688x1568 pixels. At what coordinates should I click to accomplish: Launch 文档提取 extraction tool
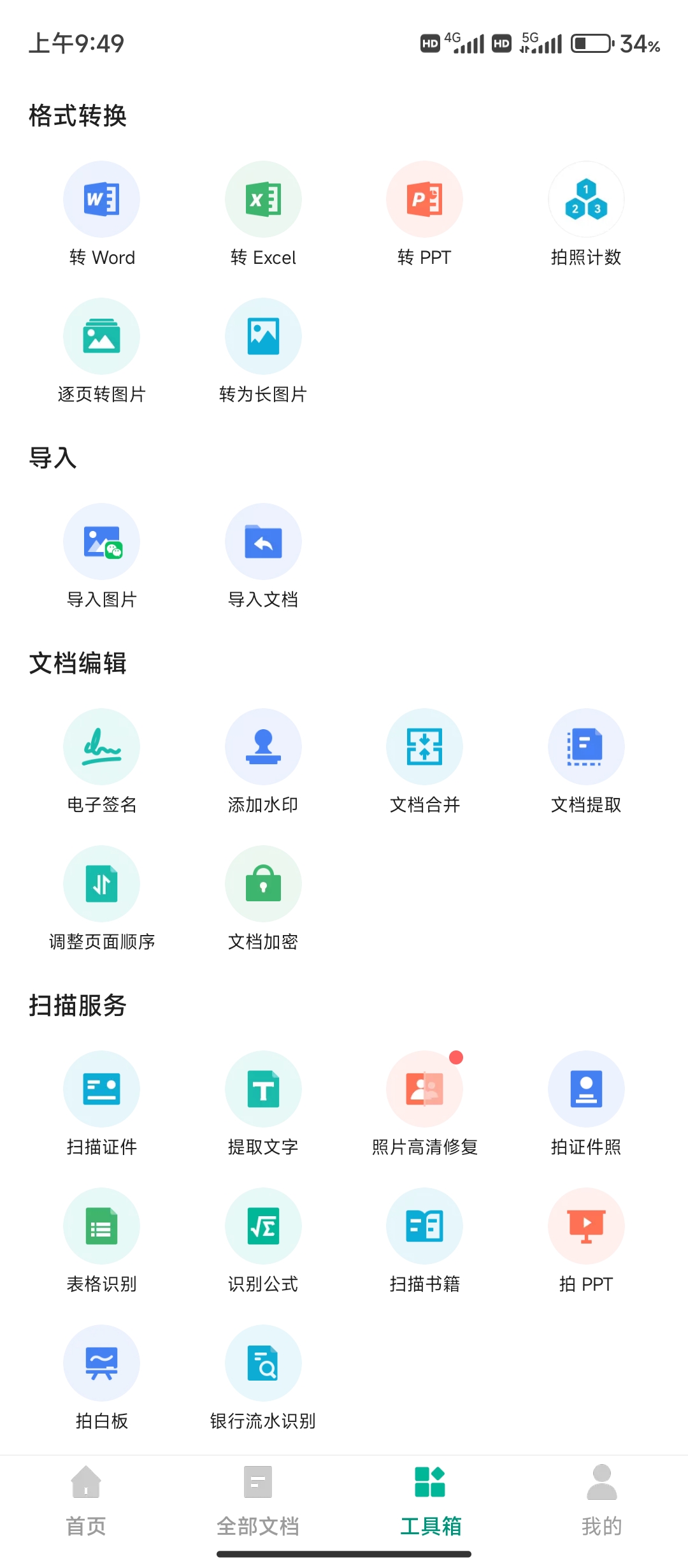(x=586, y=746)
